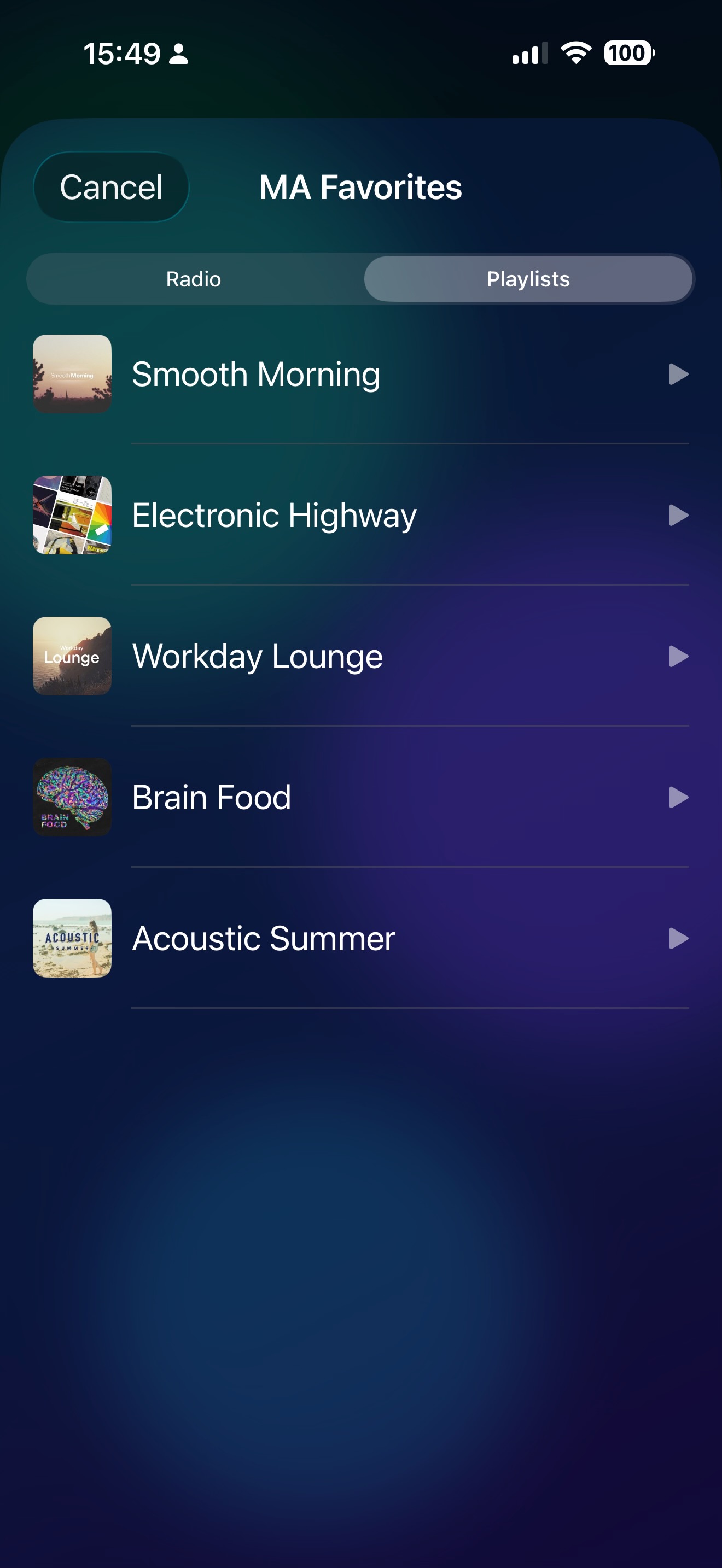
Task: Click the Workday Lounge cover art
Action: click(x=72, y=656)
